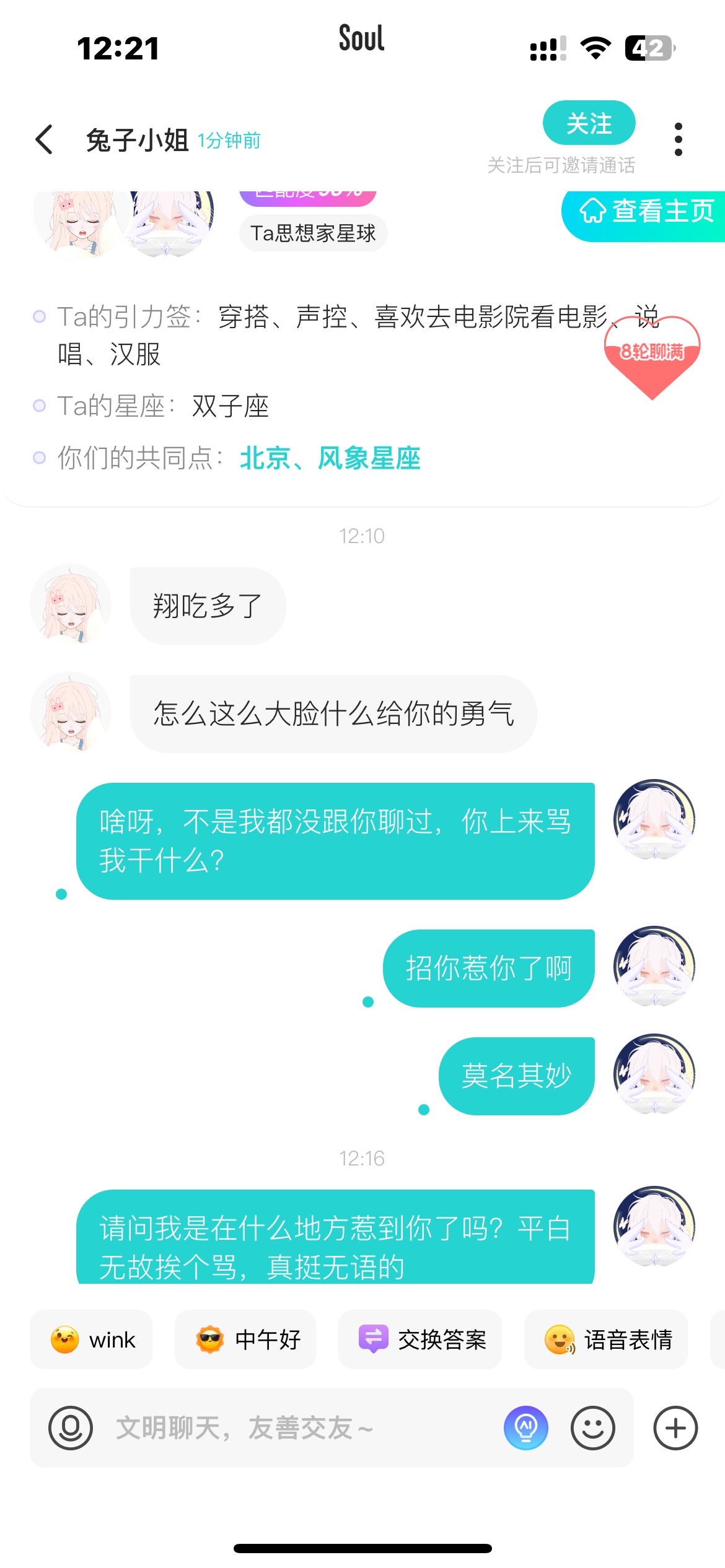This screenshot has height=1568, width=725.
Task: Send the wink quick reply
Action: 91,1339
